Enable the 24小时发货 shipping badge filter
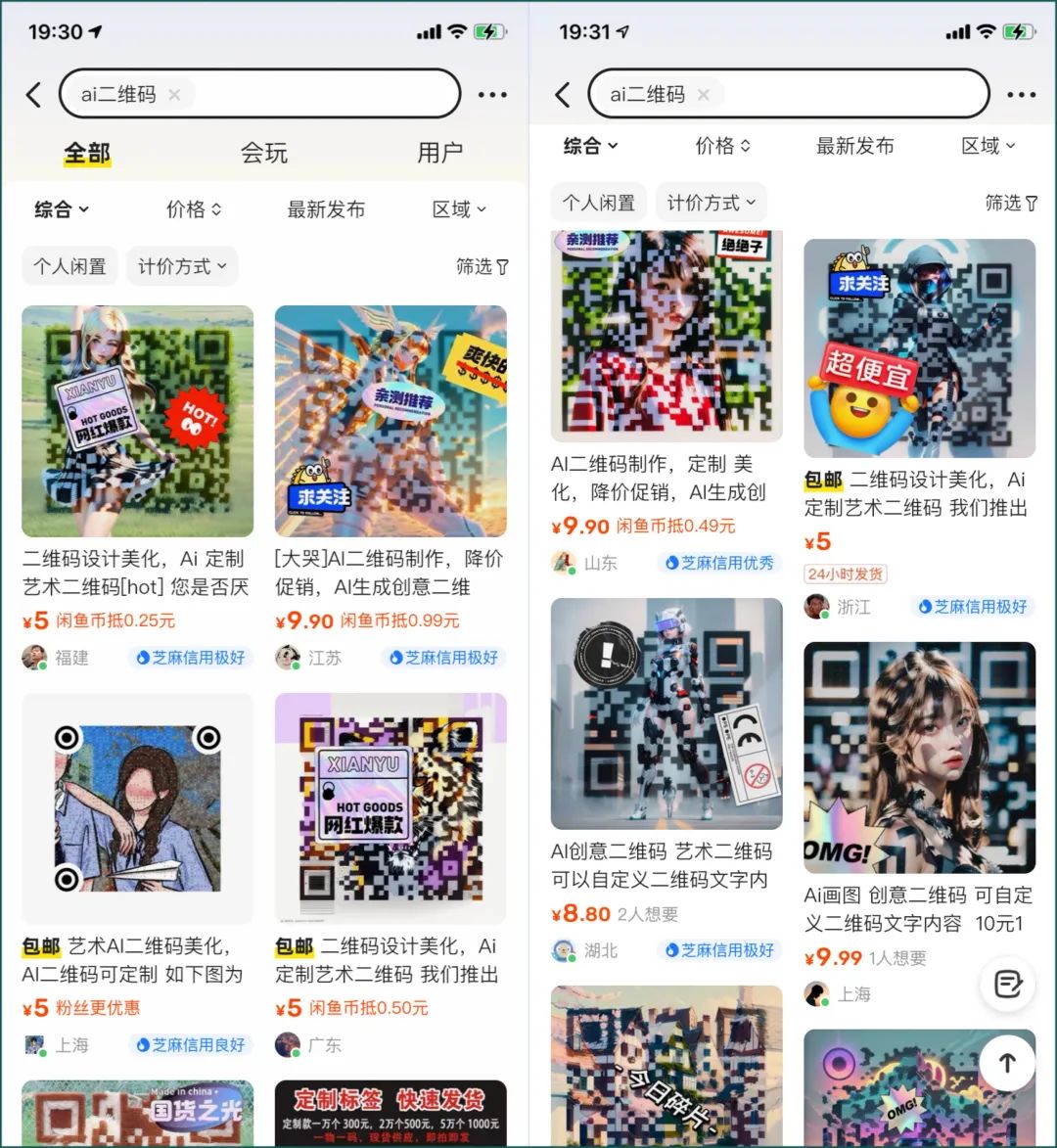This screenshot has width=1057, height=1148. coord(847,574)
